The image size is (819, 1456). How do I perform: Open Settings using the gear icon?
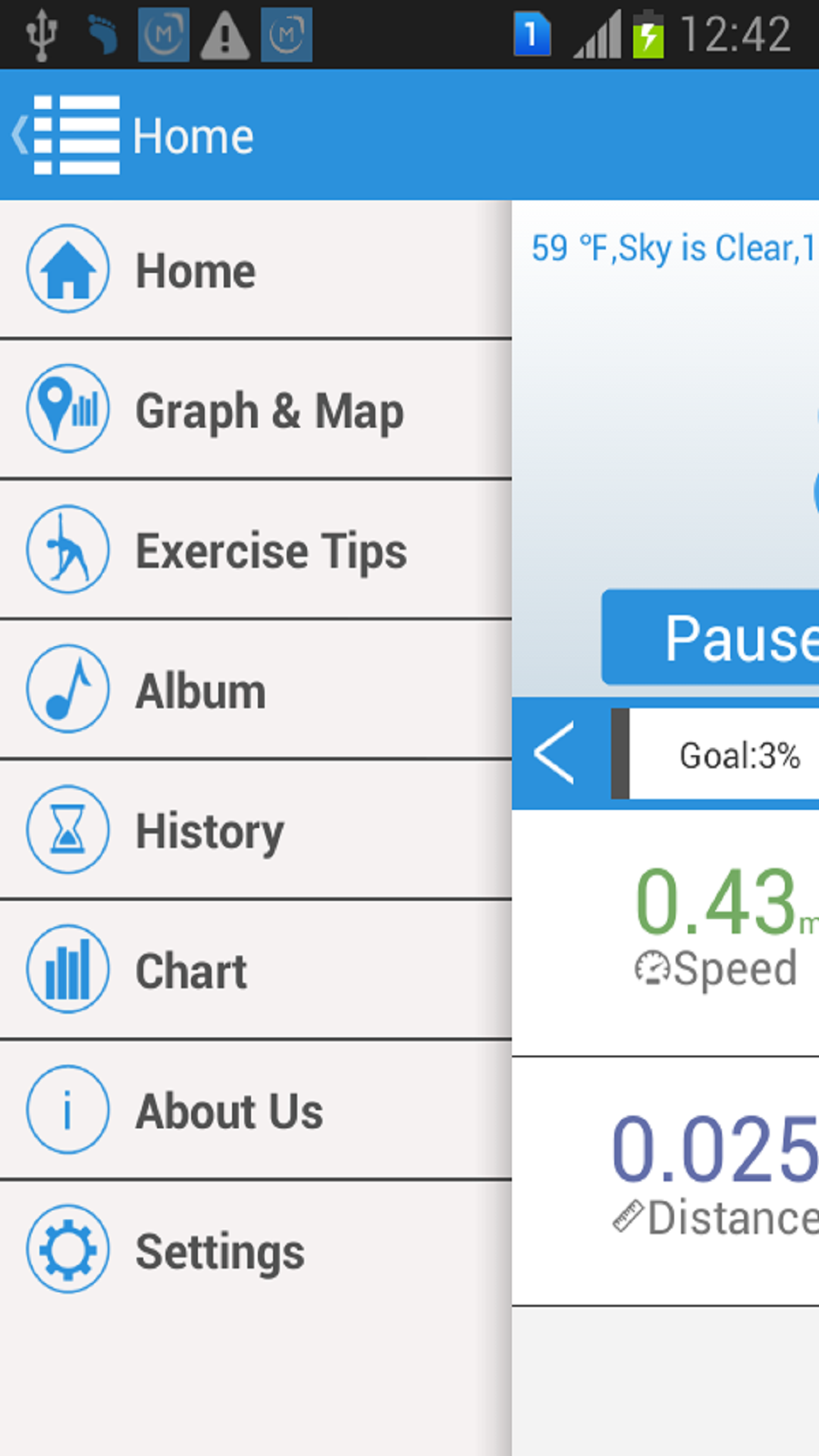67,1249
